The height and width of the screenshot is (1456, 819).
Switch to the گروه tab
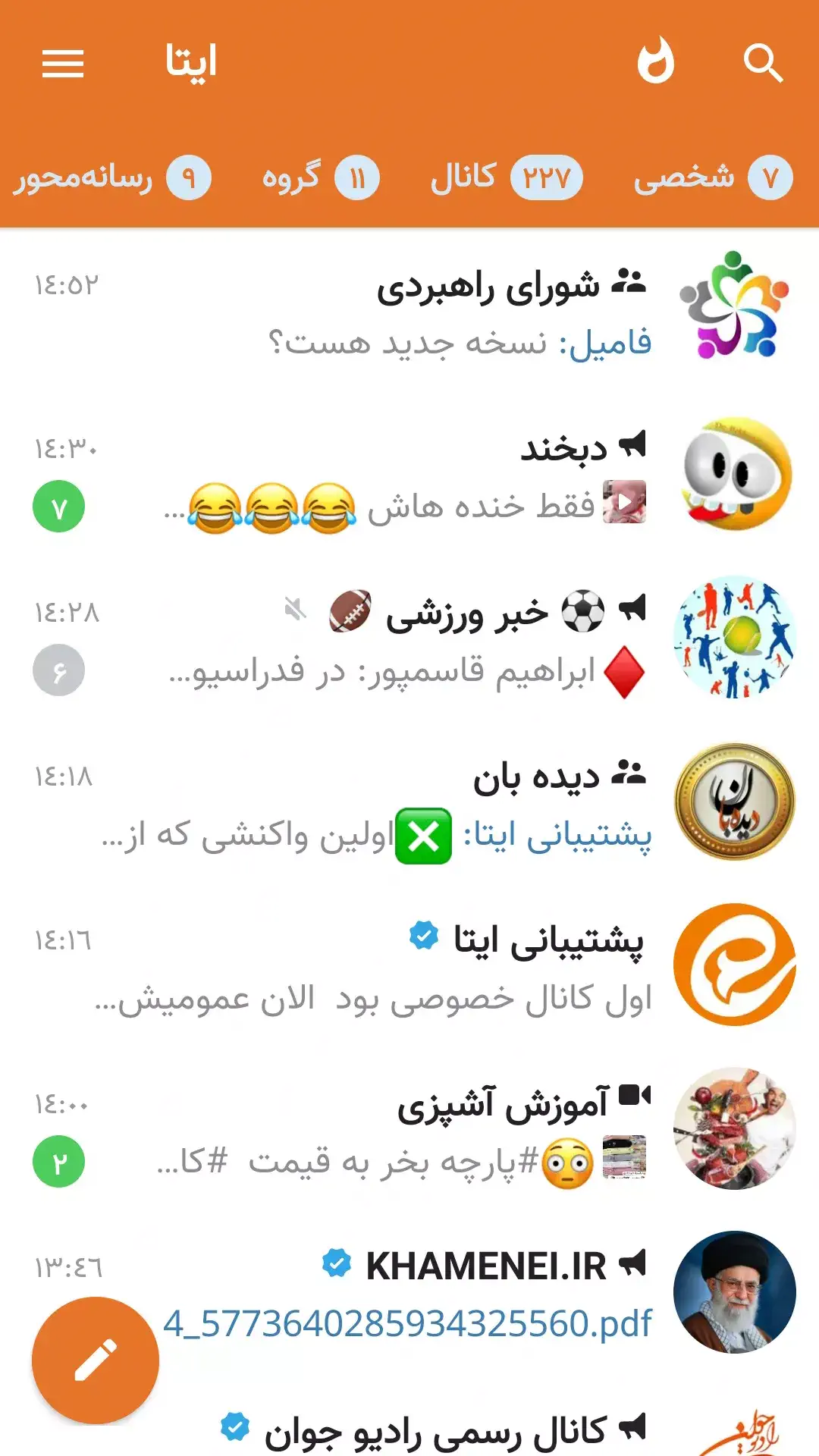[320, 178]
